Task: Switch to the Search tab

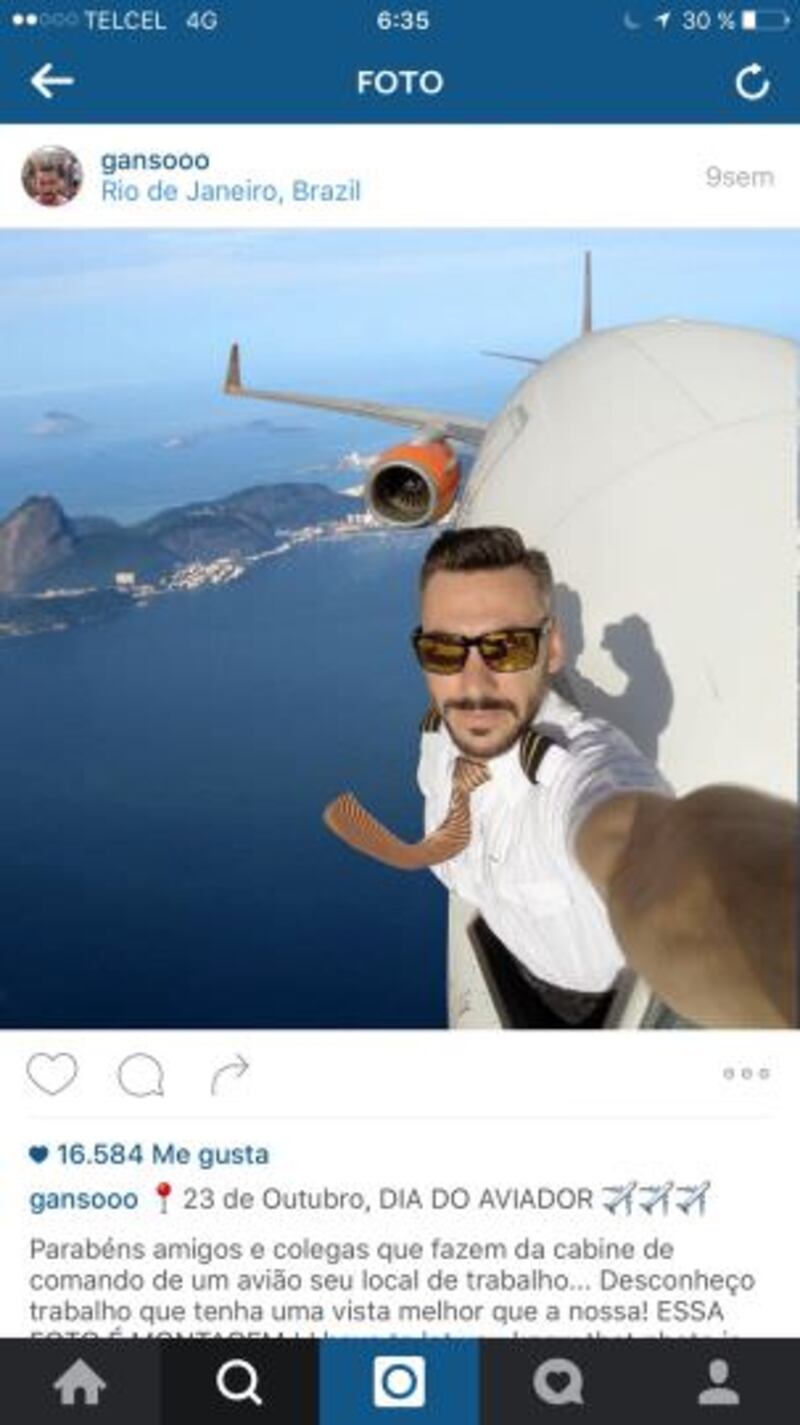Action: (240, 1383)
